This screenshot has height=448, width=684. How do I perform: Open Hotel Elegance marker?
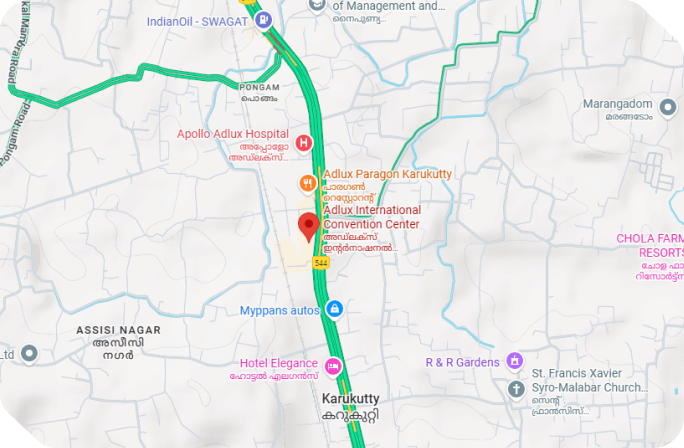click(x=334, y=365)
